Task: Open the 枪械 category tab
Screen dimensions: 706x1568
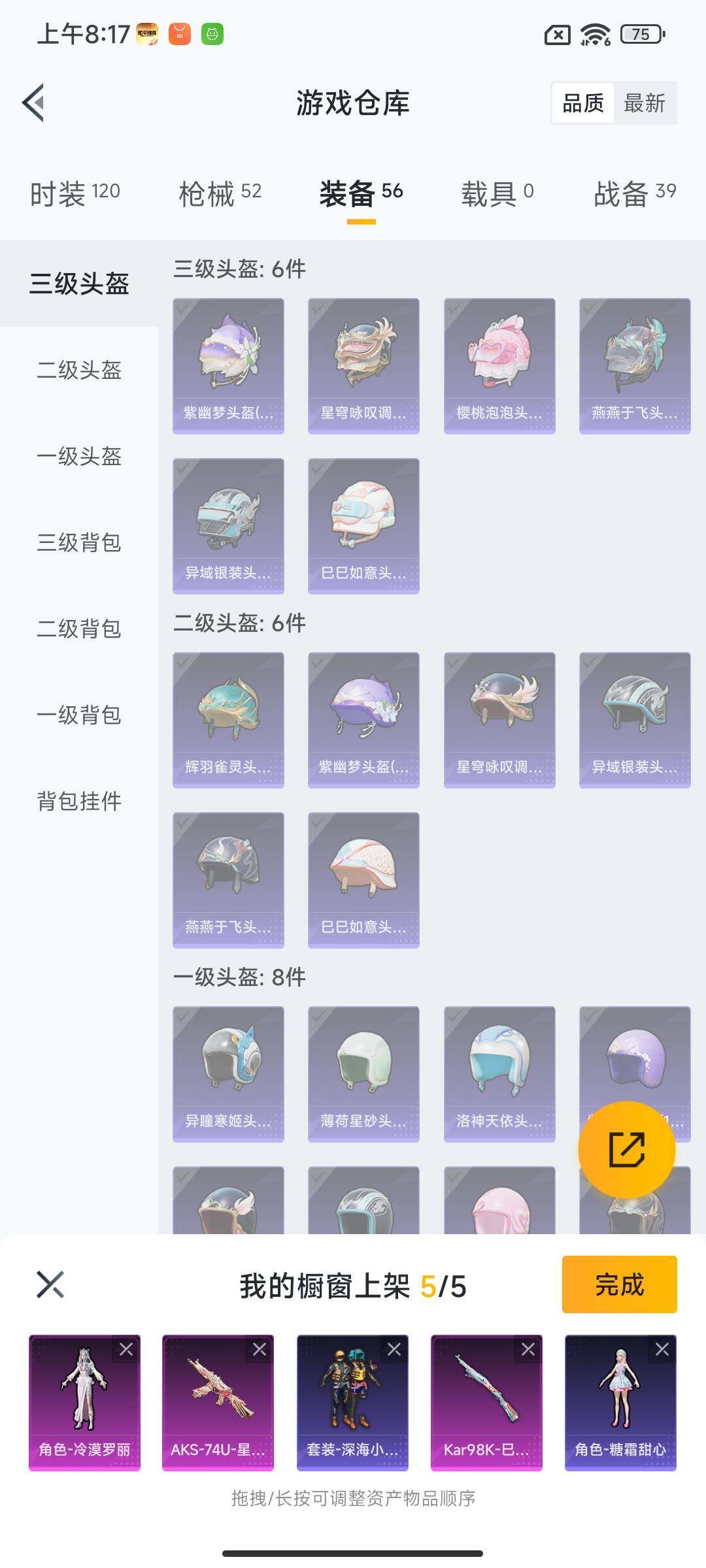Action: click(220, 193)
